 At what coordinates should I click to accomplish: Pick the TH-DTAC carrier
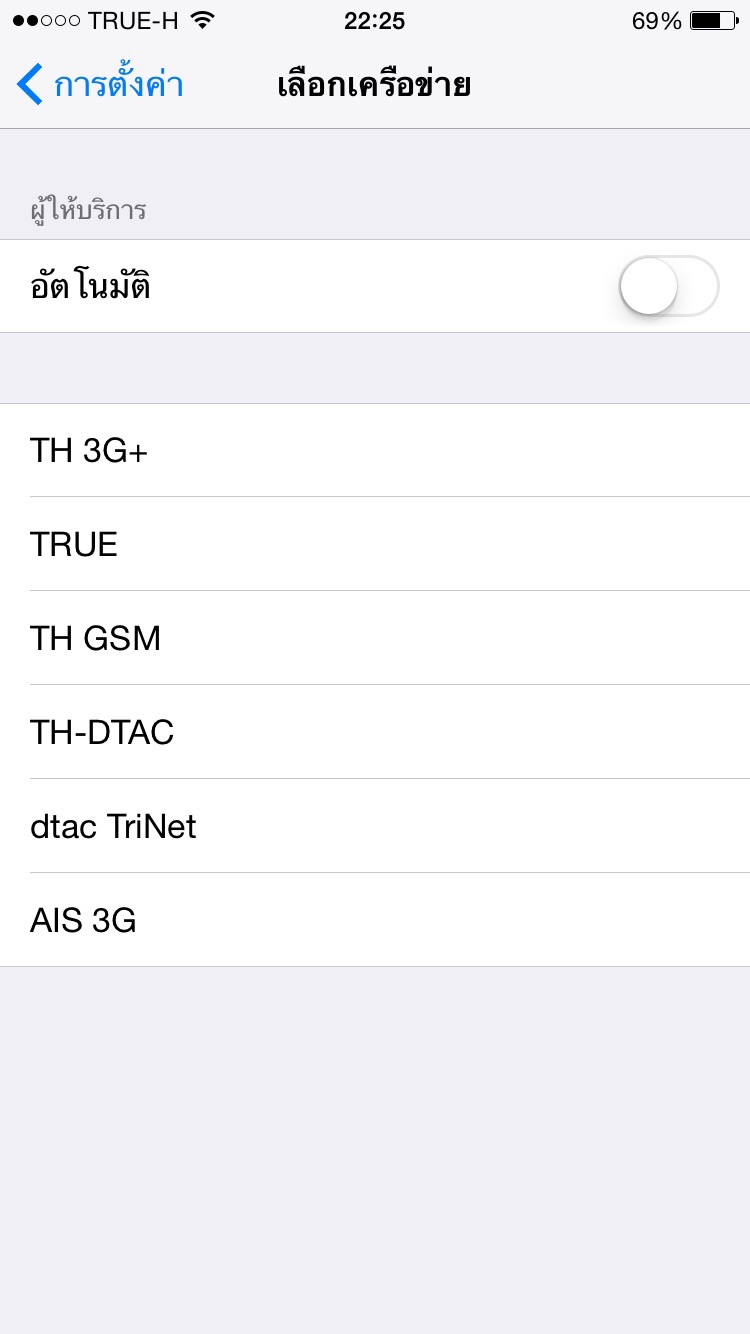click(x=375, y=732)
